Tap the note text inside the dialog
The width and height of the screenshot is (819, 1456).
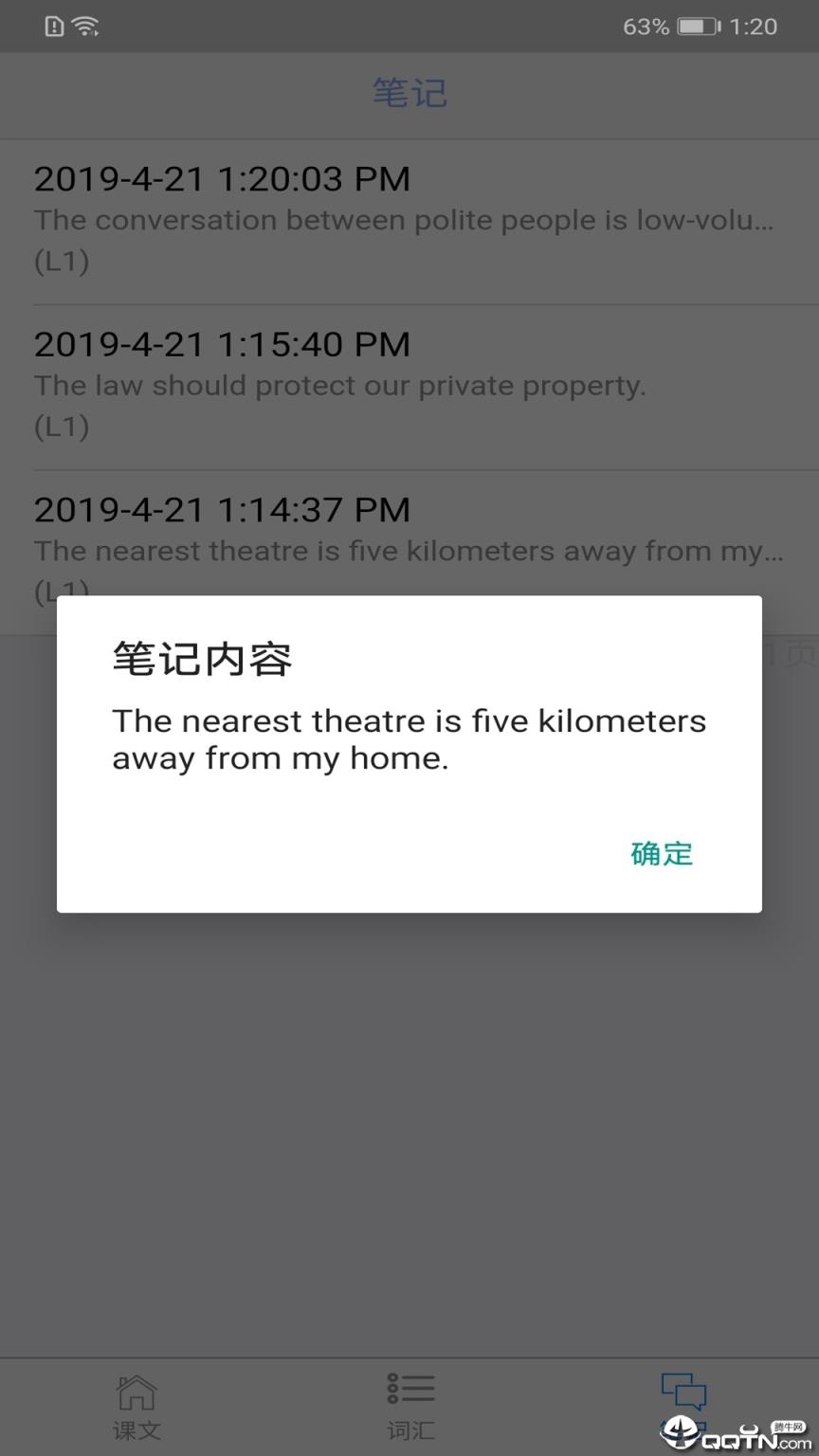pyautogui.click(x=409, y=739)
